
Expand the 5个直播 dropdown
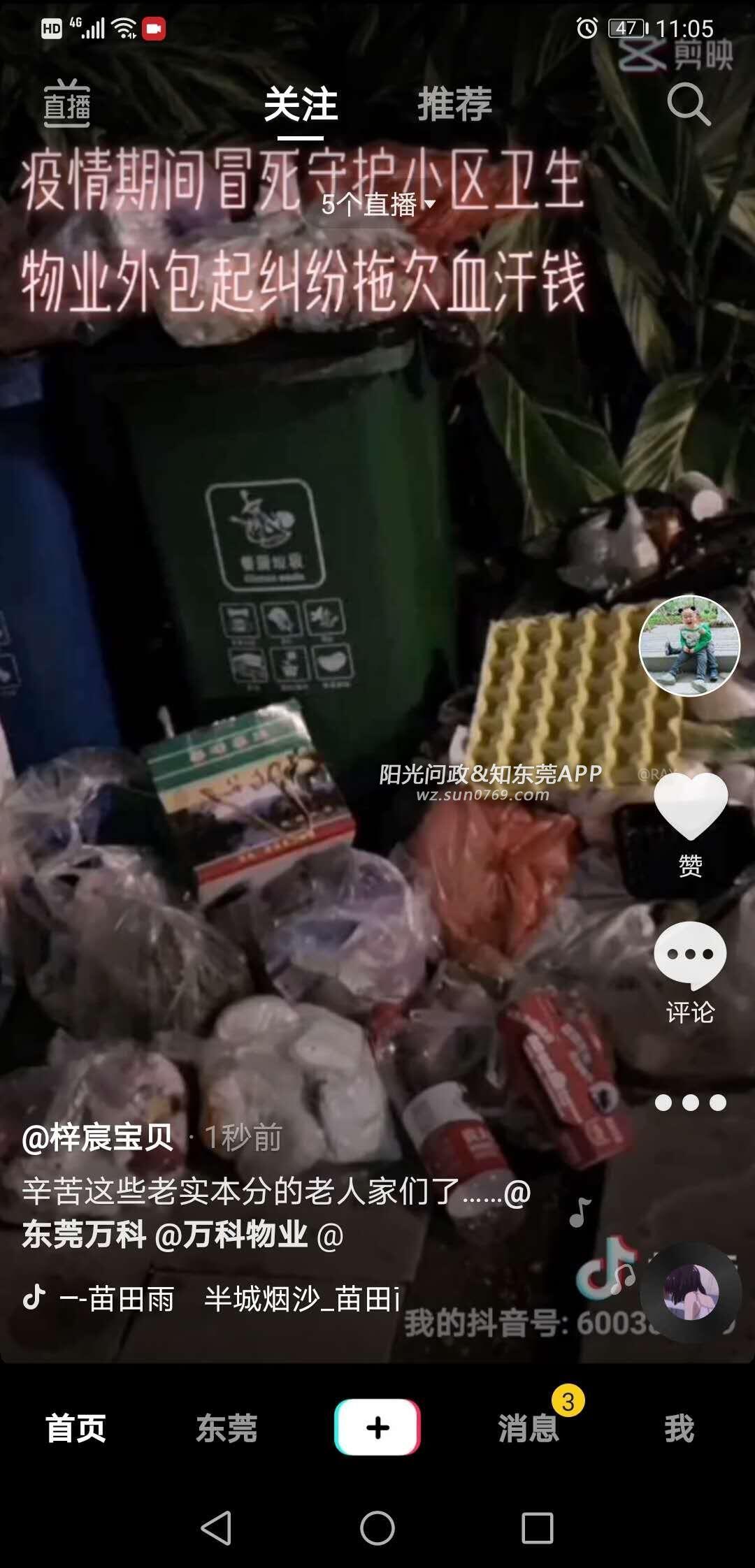pos(377,205)
